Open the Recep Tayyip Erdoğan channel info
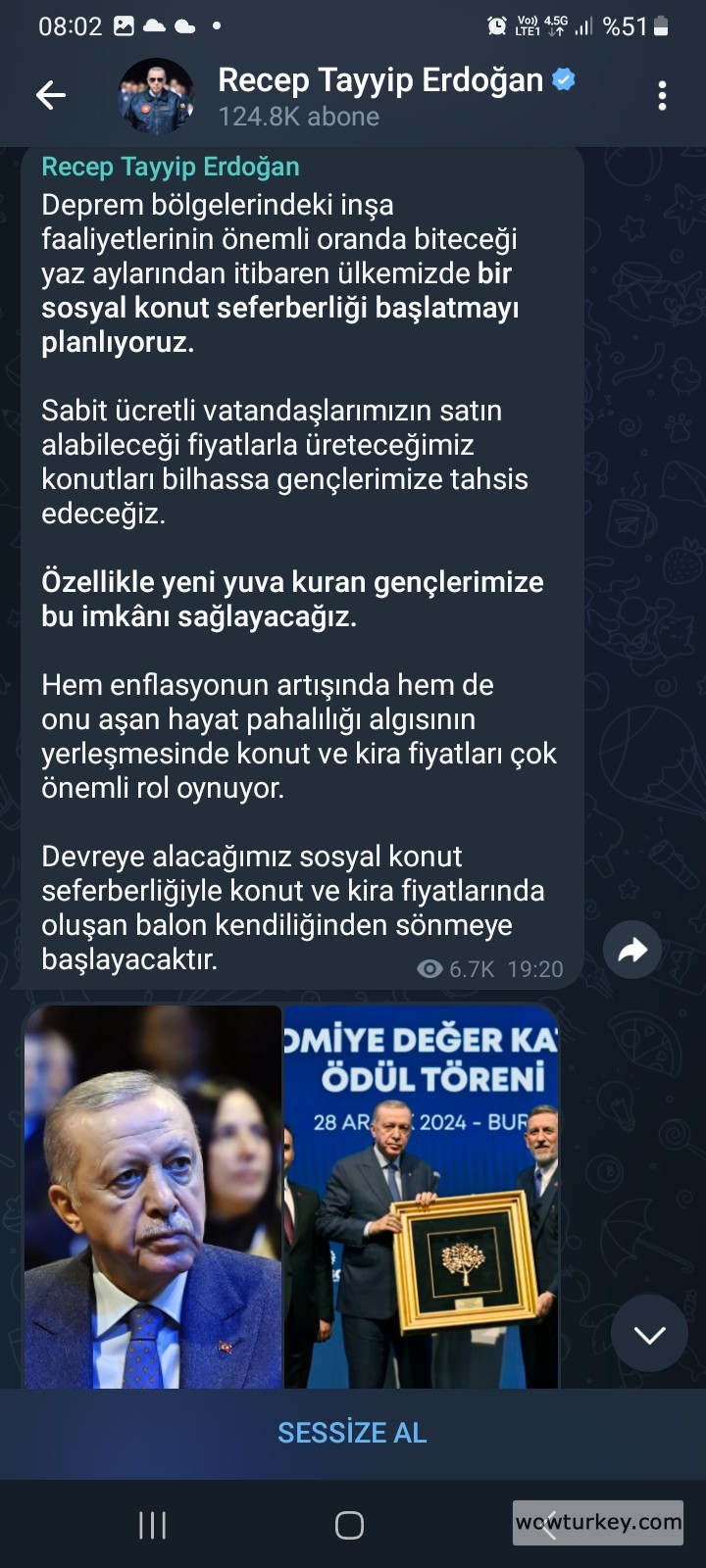Image resolution: width=706 pixels, height=1568 pixels. [379, 95]
